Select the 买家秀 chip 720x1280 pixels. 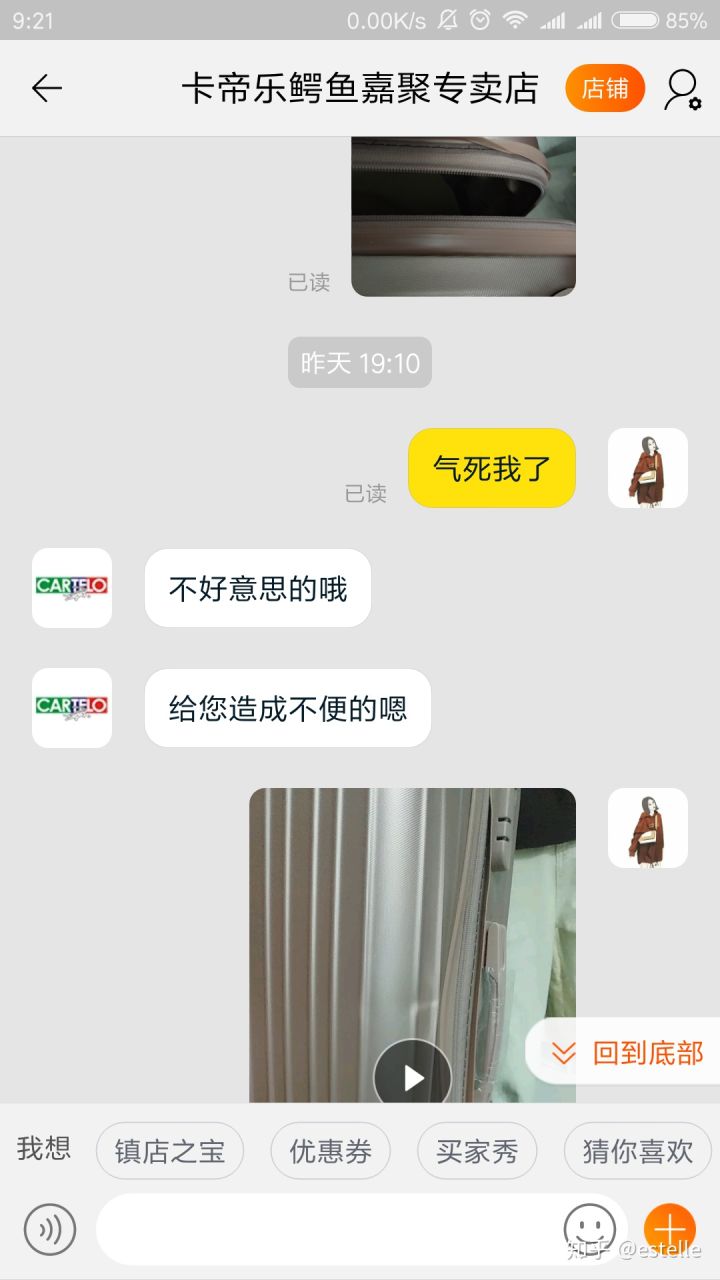pyautogui.click(x=477, y=1151)
